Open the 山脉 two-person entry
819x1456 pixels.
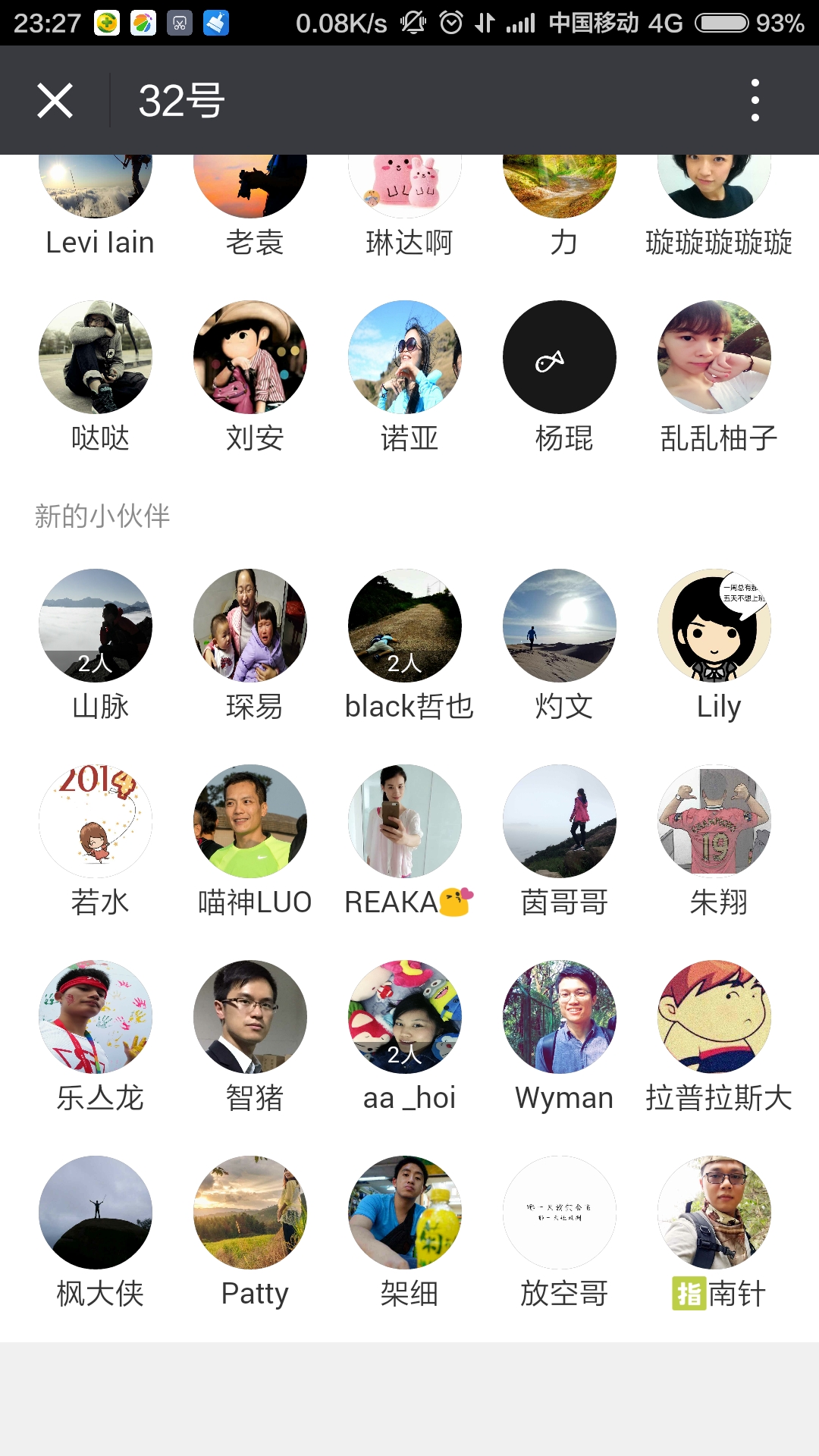96,626
